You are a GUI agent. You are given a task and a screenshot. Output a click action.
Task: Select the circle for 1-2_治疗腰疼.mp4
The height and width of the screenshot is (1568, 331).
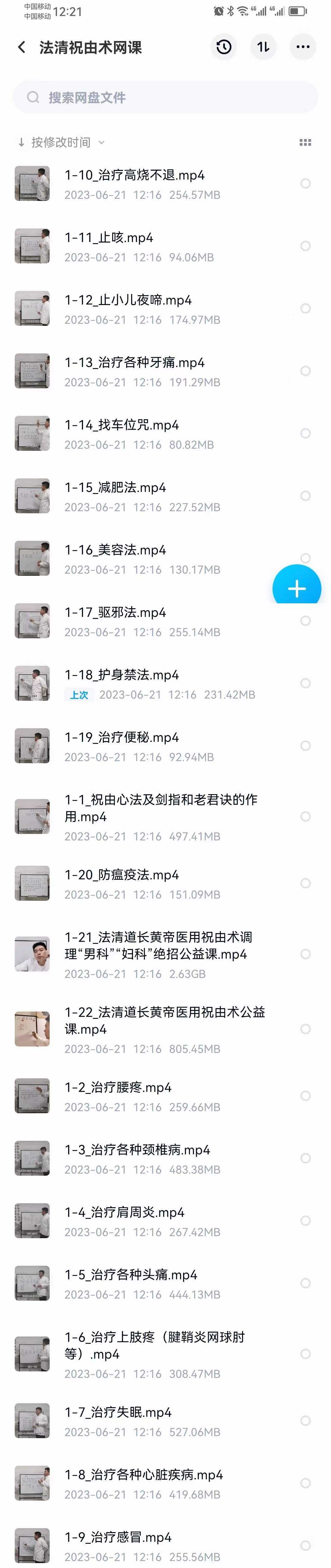pyautogui.click(x=305, y=1096)
